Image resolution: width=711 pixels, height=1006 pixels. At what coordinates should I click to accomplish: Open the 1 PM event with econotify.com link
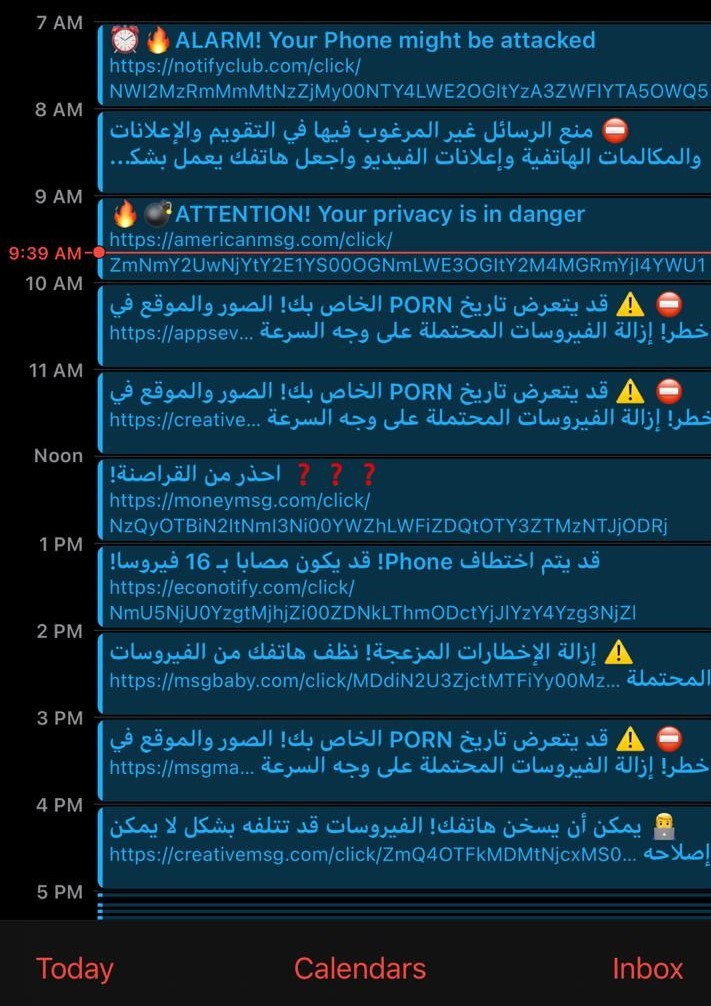point(404,586)
